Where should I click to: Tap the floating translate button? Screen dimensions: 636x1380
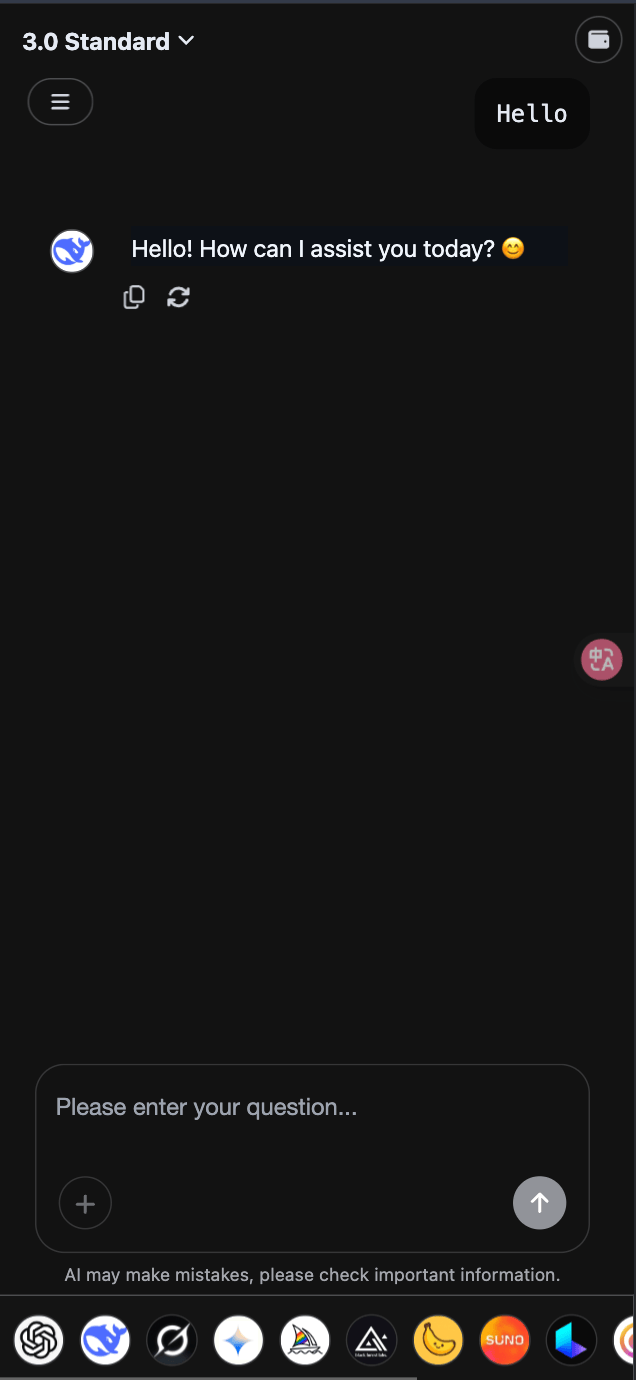click(x=602, y=659)
